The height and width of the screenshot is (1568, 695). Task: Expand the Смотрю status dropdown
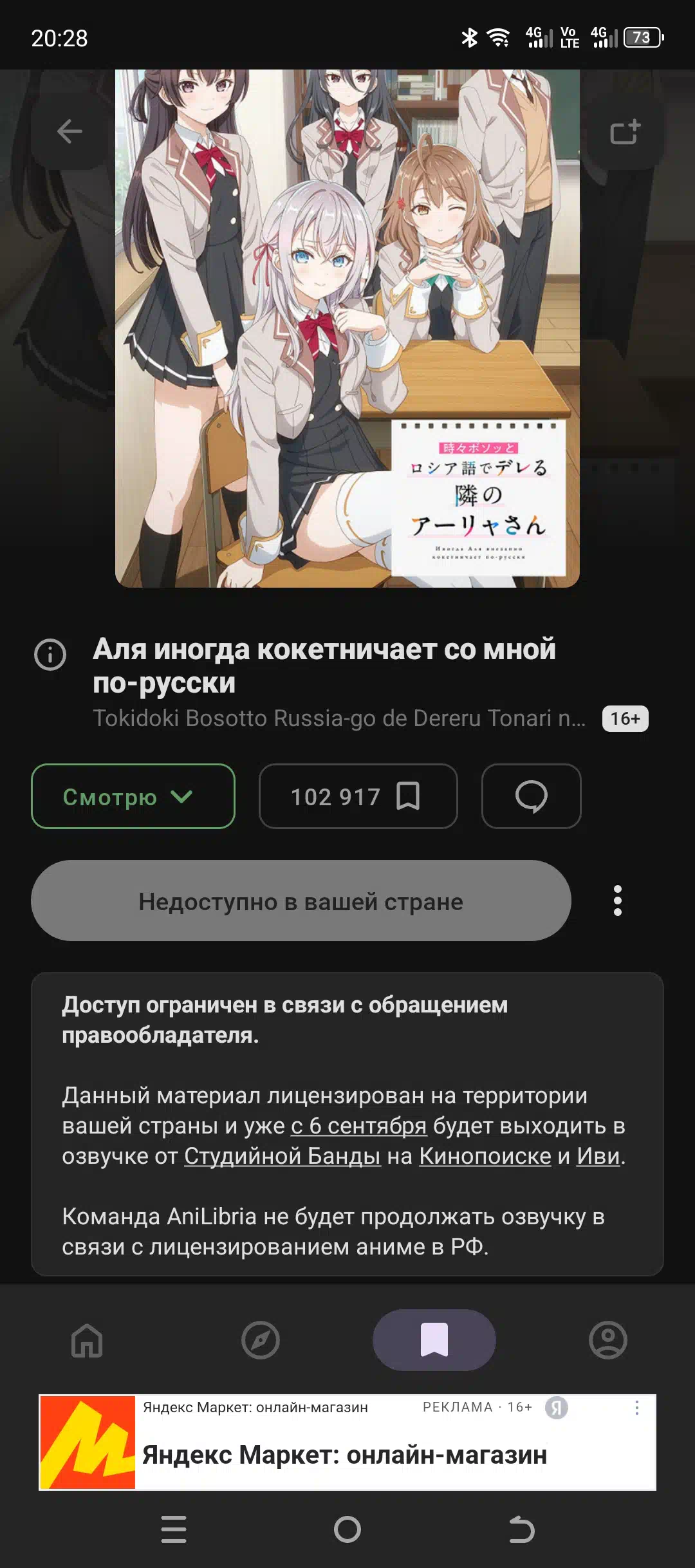pos(133,796)
